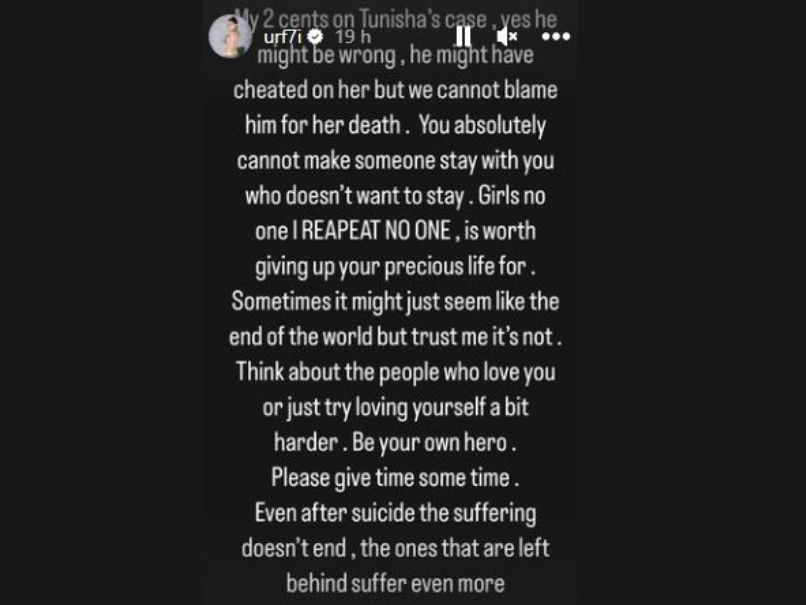
Task: Open the urf7i username link
Action: [282, 36]
